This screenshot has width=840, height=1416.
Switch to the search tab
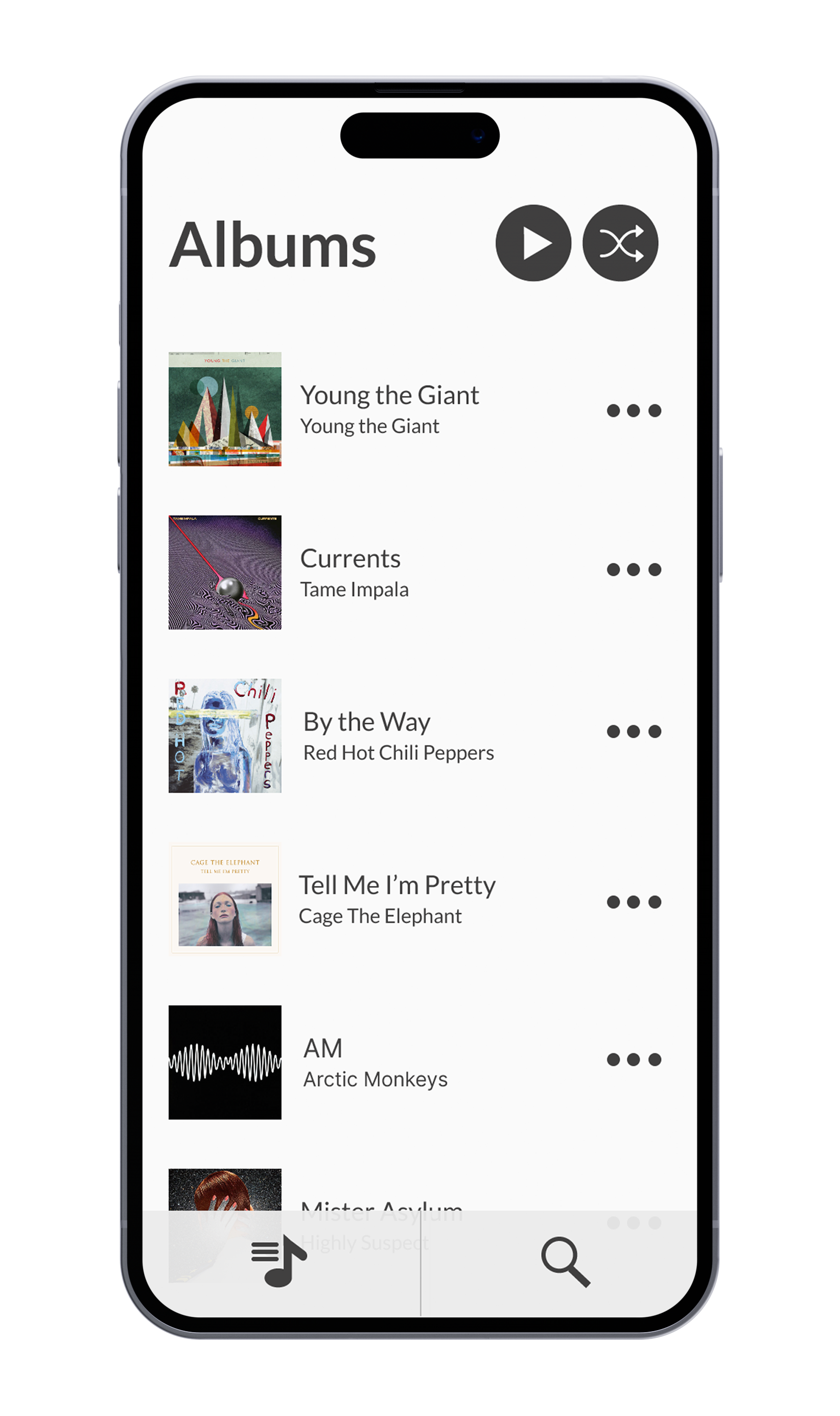(x=566, y=1262)
